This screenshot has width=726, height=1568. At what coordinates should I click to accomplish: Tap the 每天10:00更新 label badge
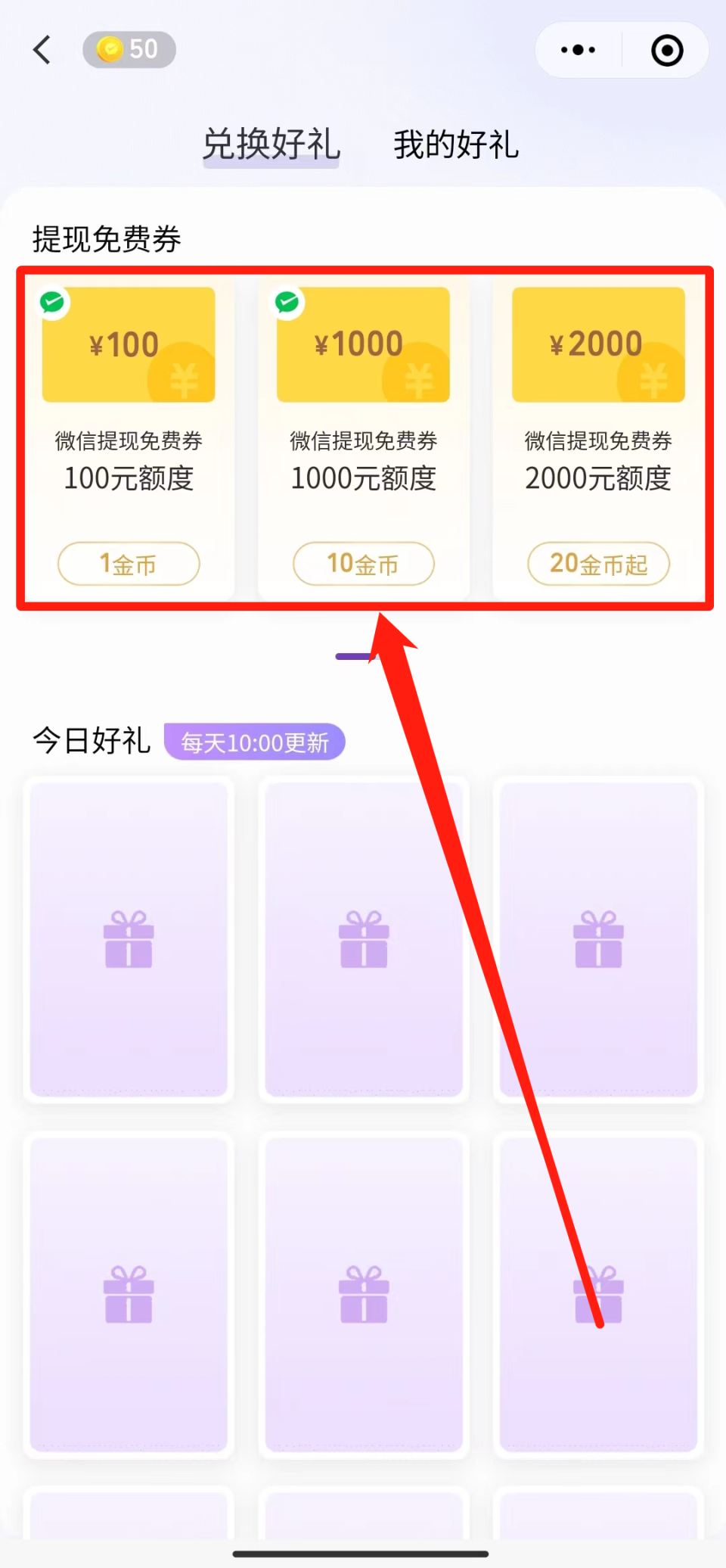254,742
